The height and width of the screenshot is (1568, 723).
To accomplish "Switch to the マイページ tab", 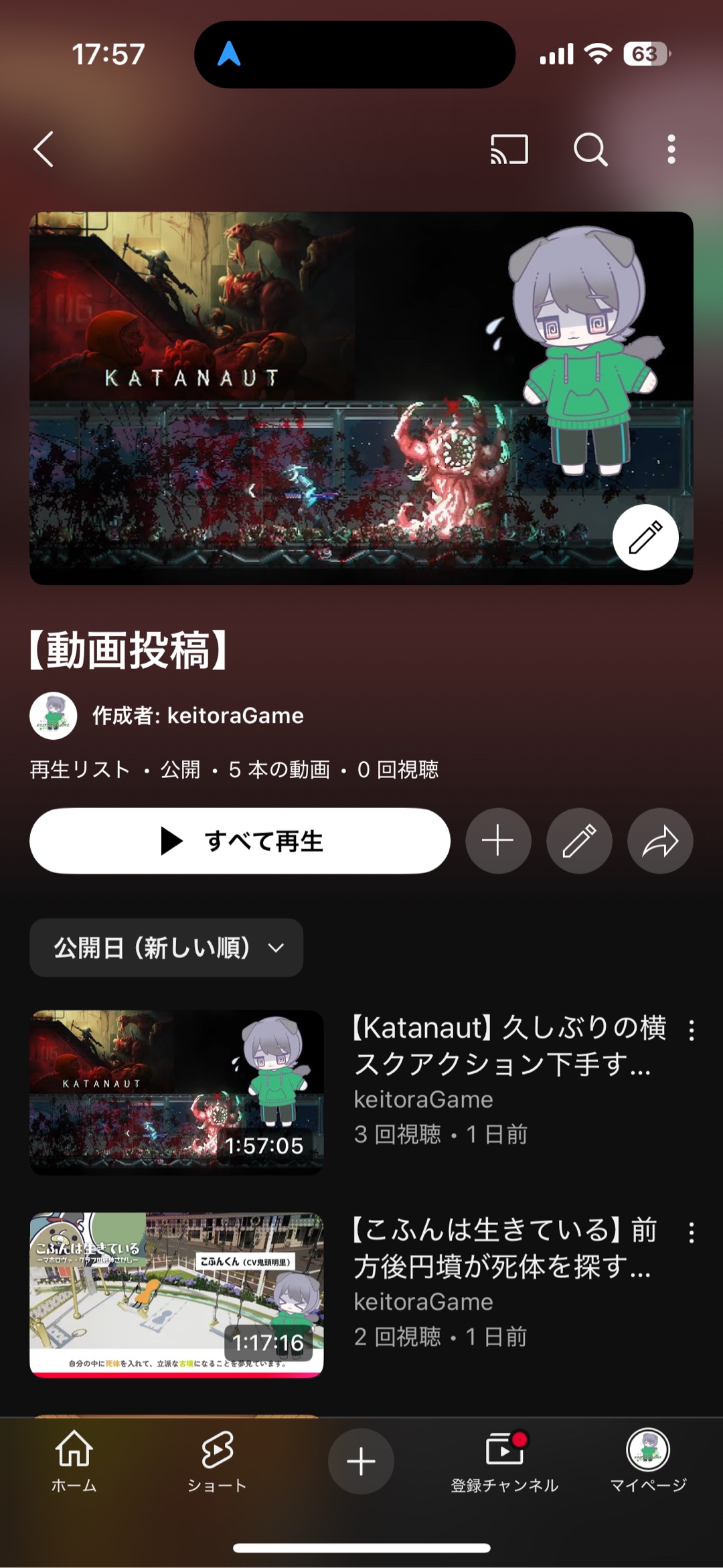I will pos(648,1461).
